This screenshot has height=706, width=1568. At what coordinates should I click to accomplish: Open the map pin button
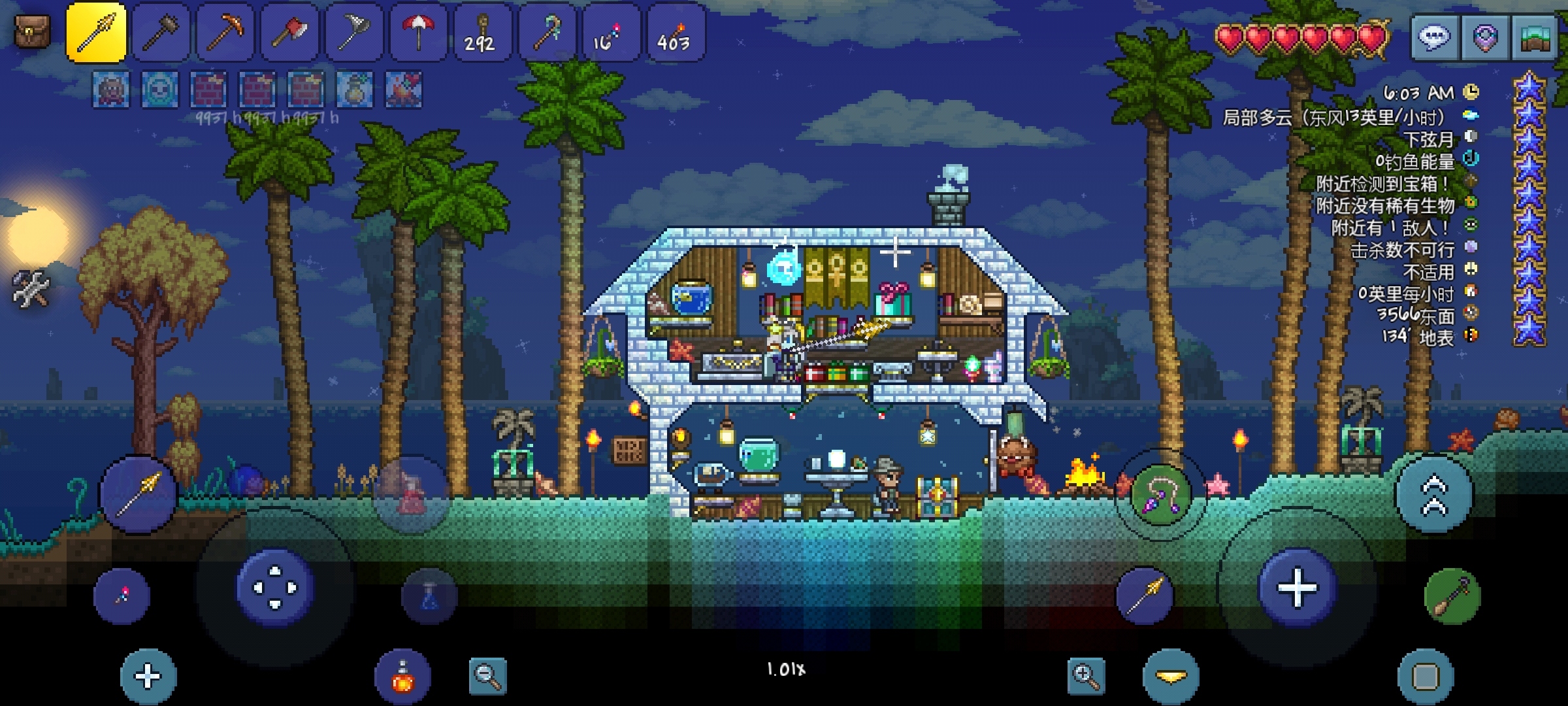(x=1484, y=38)
